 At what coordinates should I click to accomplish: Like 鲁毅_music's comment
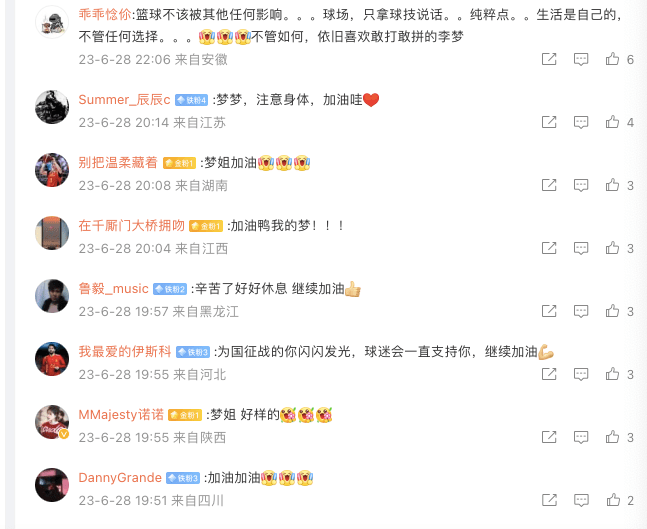pos(612,311)
